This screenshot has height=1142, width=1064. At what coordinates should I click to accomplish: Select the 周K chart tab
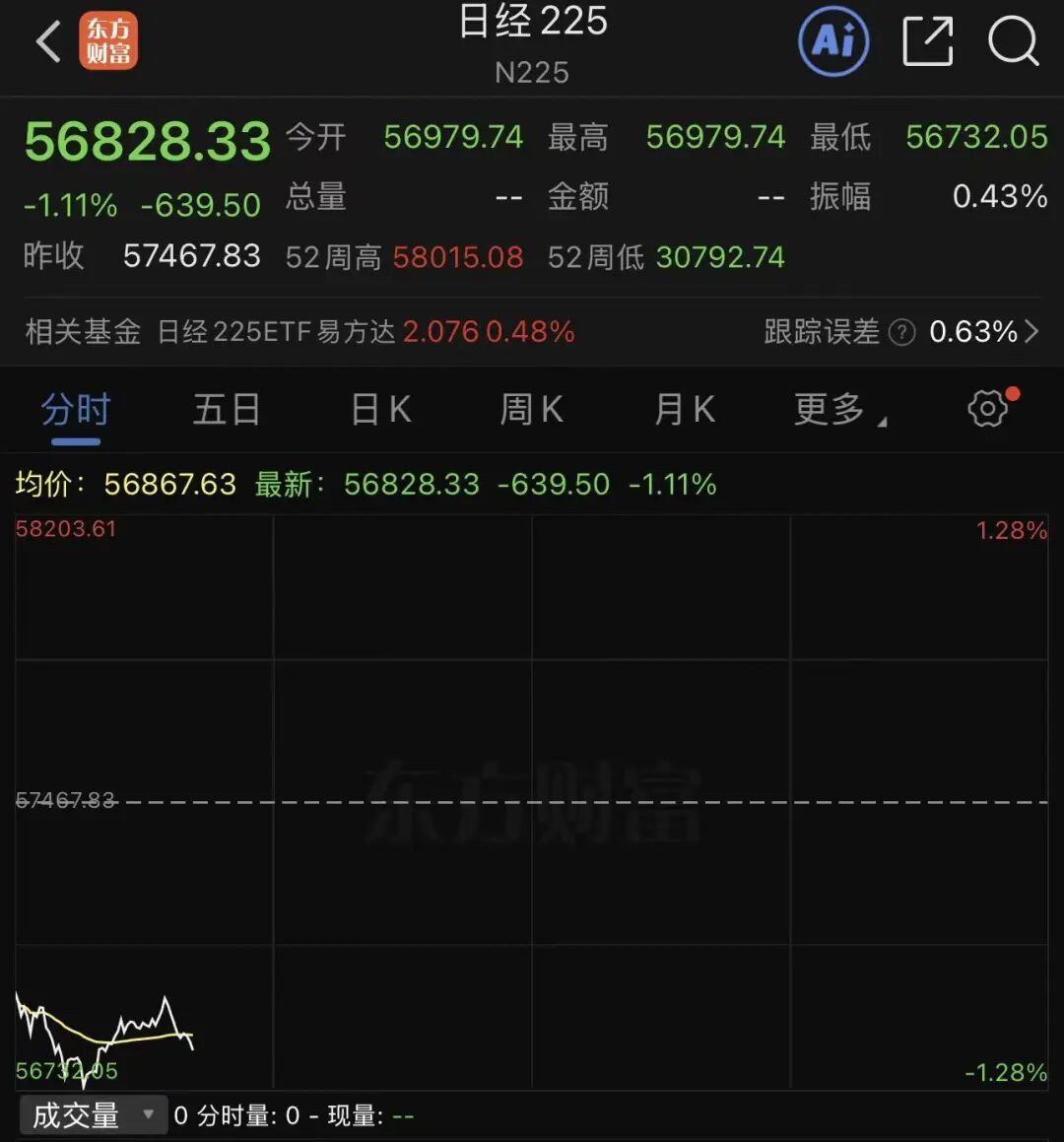[x=532, y=409]
